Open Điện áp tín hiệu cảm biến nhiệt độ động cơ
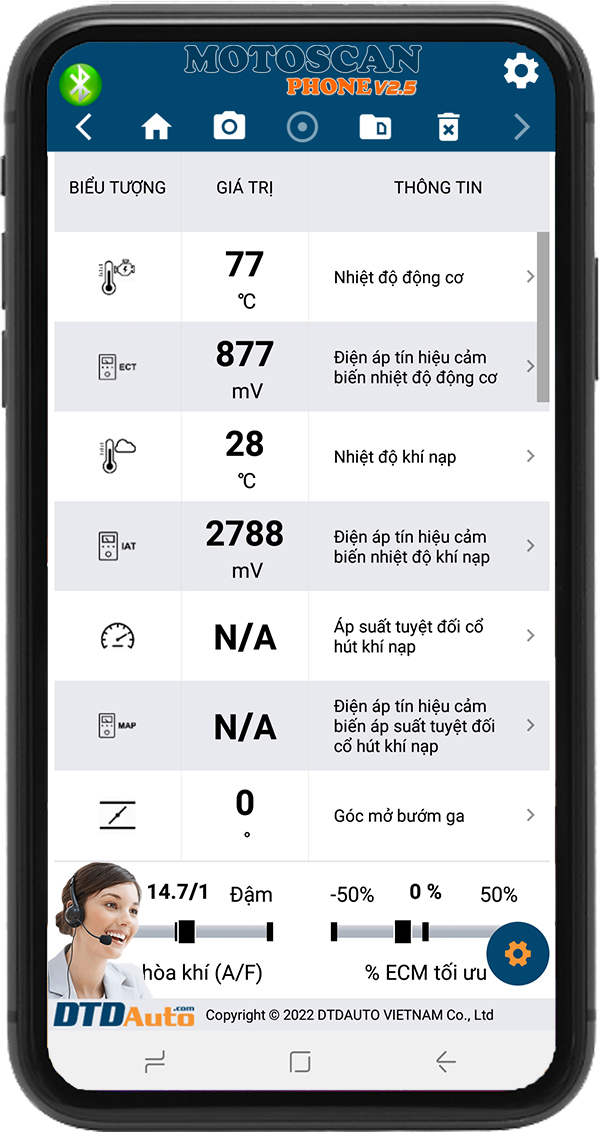600x1132 pixels. click(302, 367)
